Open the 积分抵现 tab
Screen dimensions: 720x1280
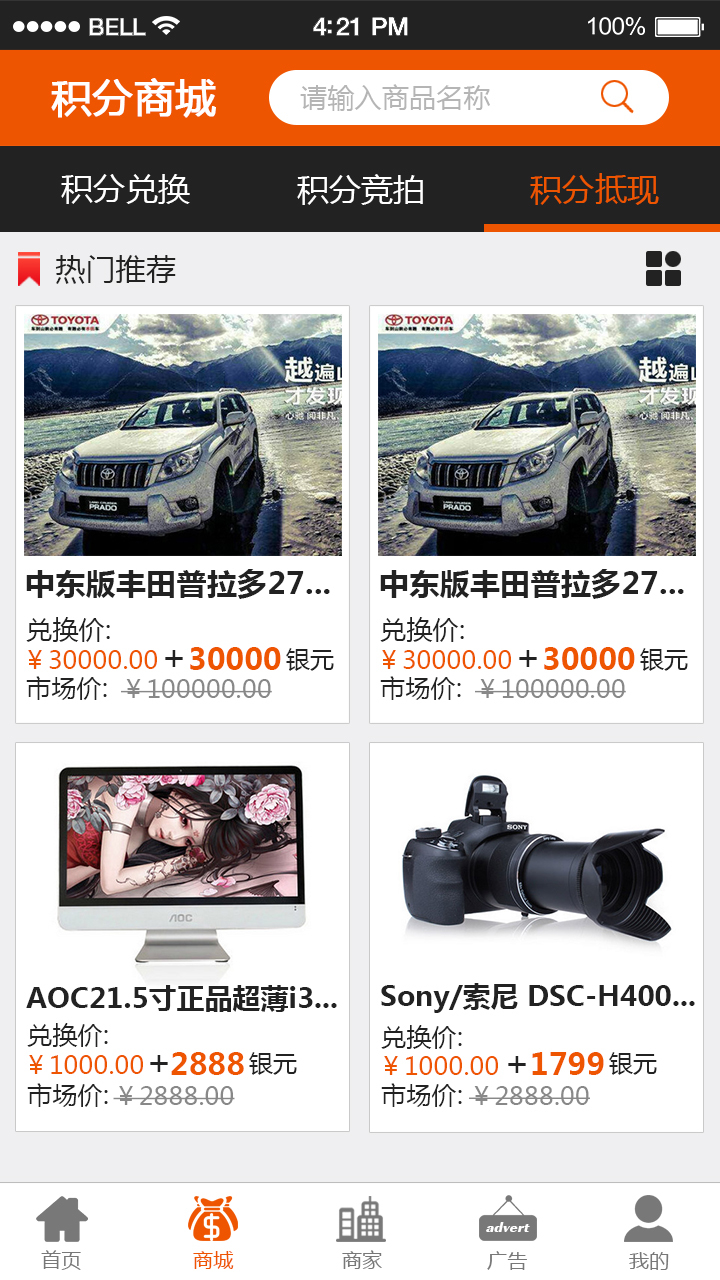click(x=594, y=189)
